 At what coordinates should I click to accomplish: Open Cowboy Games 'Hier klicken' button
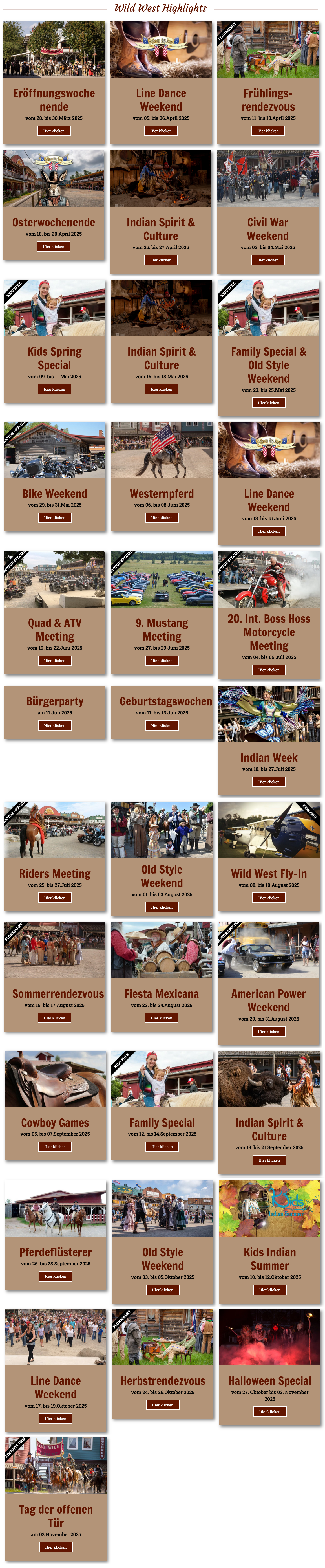tap(55, 1147)
